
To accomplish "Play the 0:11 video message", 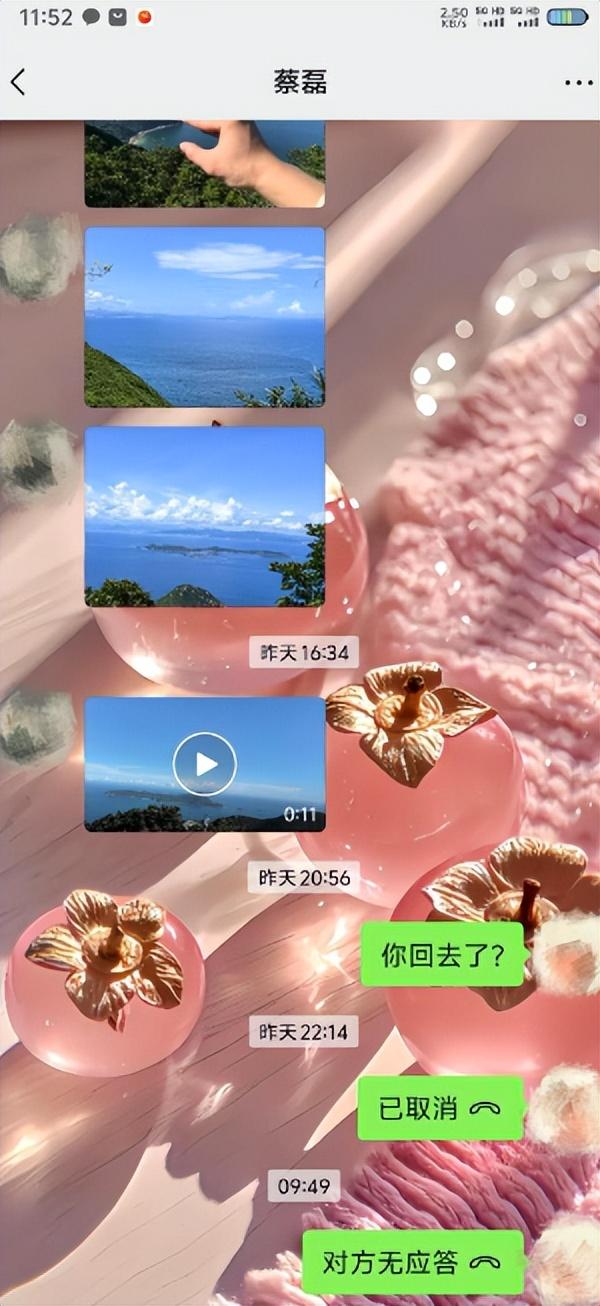I will [205, 764].
